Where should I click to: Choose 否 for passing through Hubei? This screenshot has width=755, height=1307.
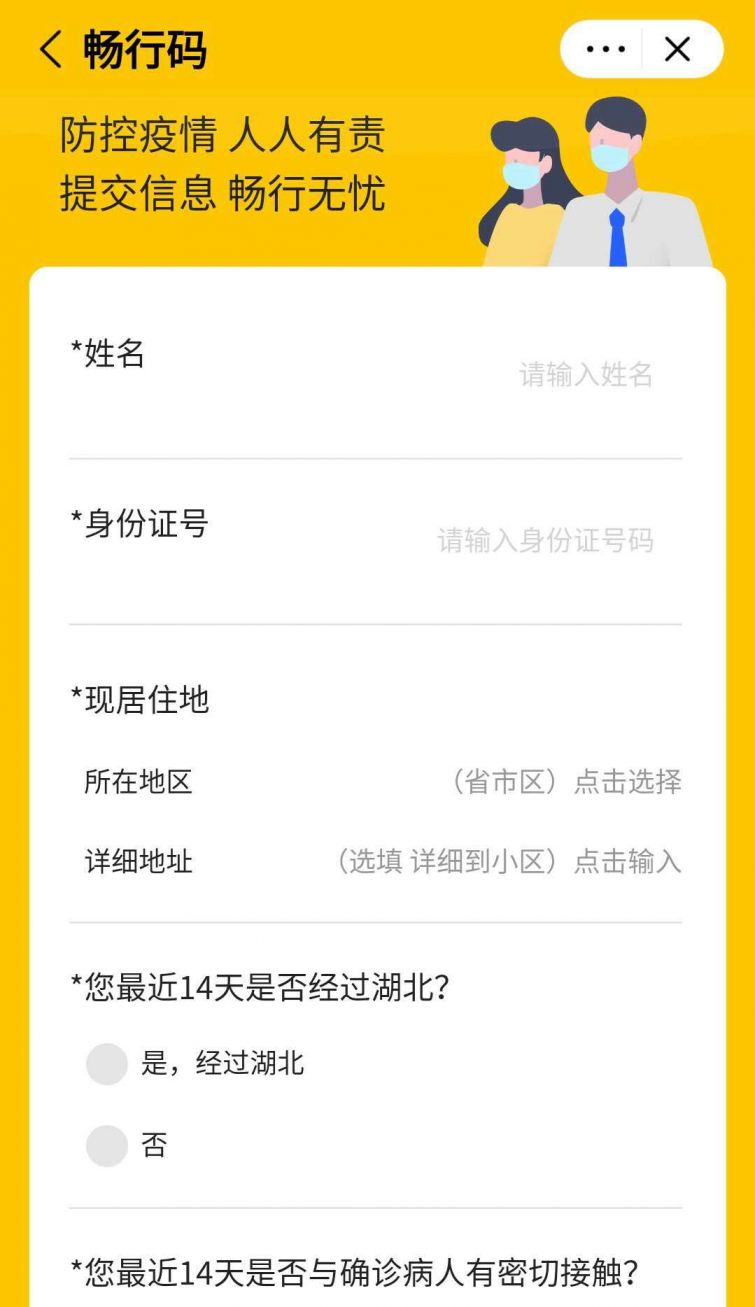tap(108, 1146)
